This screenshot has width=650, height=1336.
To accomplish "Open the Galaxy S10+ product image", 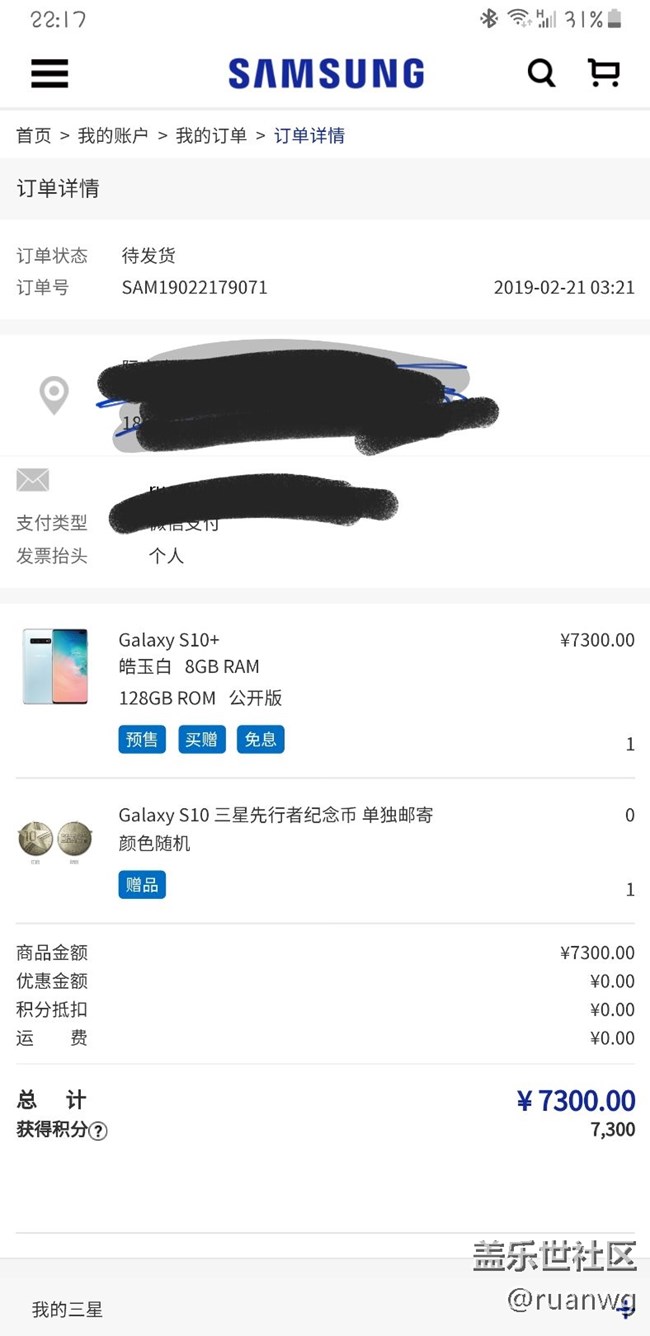I will pos(55,667).
